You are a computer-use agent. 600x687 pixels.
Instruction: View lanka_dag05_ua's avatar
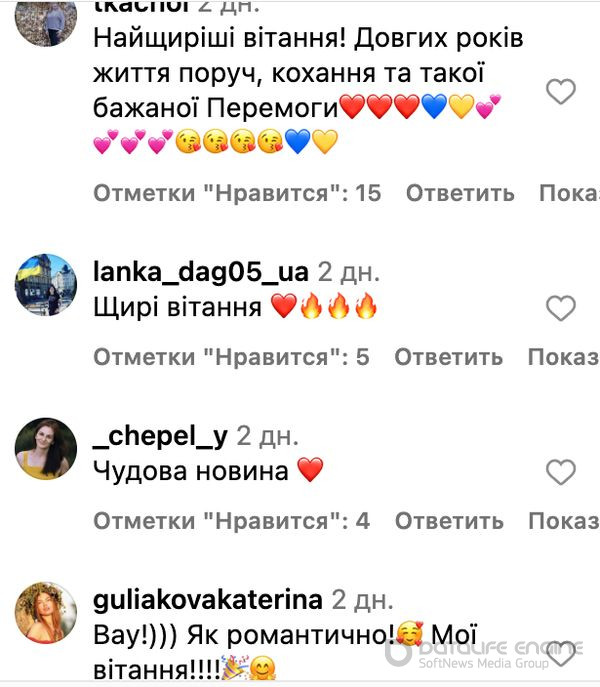point(46,284)
